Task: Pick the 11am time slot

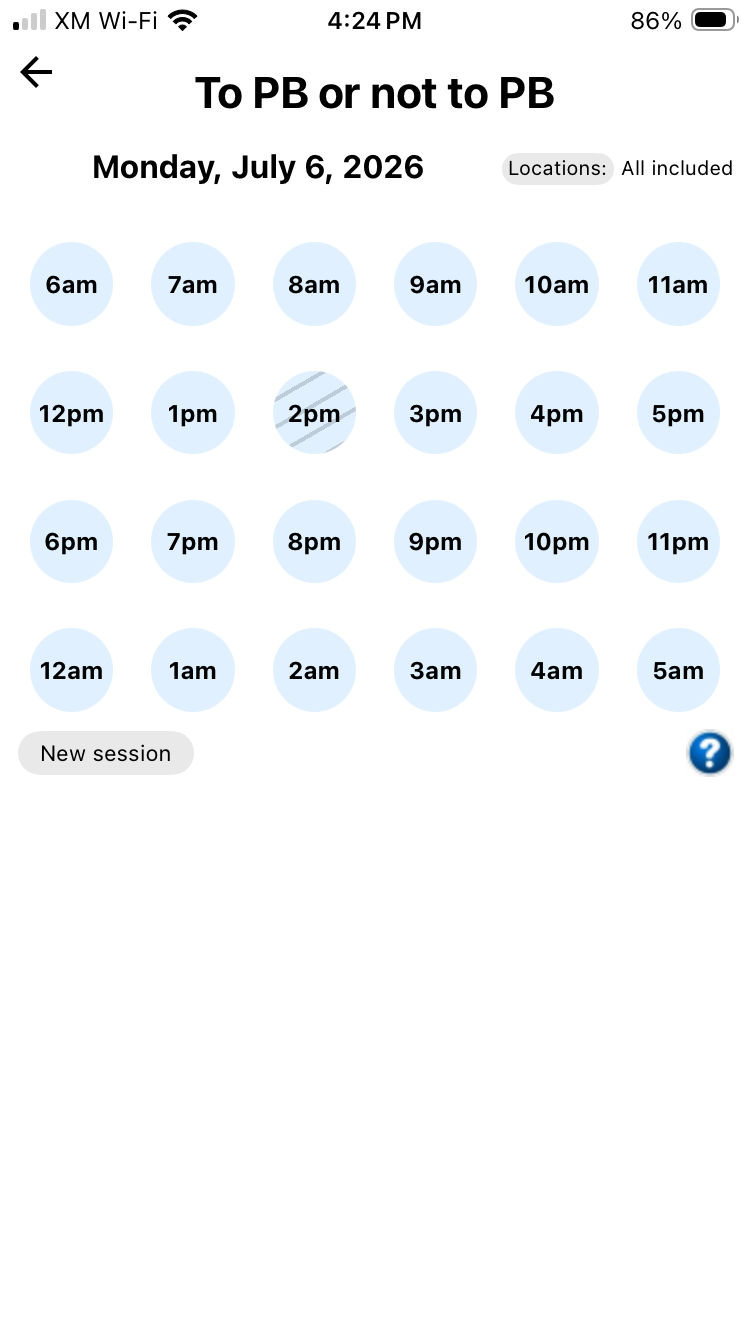Action: coord(678,284)
